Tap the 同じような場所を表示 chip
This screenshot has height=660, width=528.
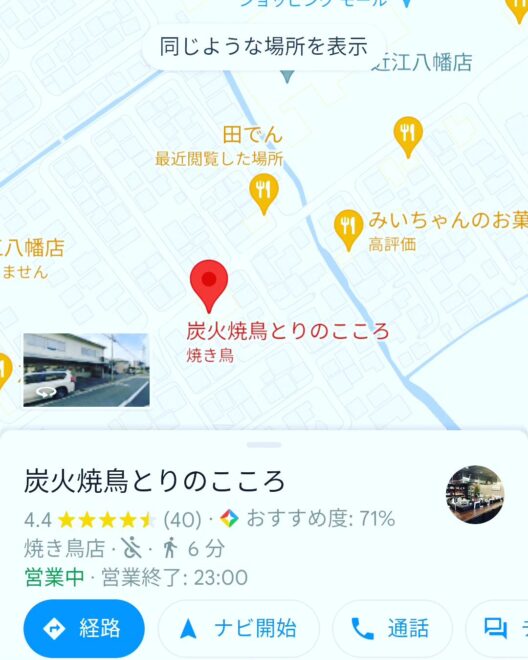tap(264, 46)
